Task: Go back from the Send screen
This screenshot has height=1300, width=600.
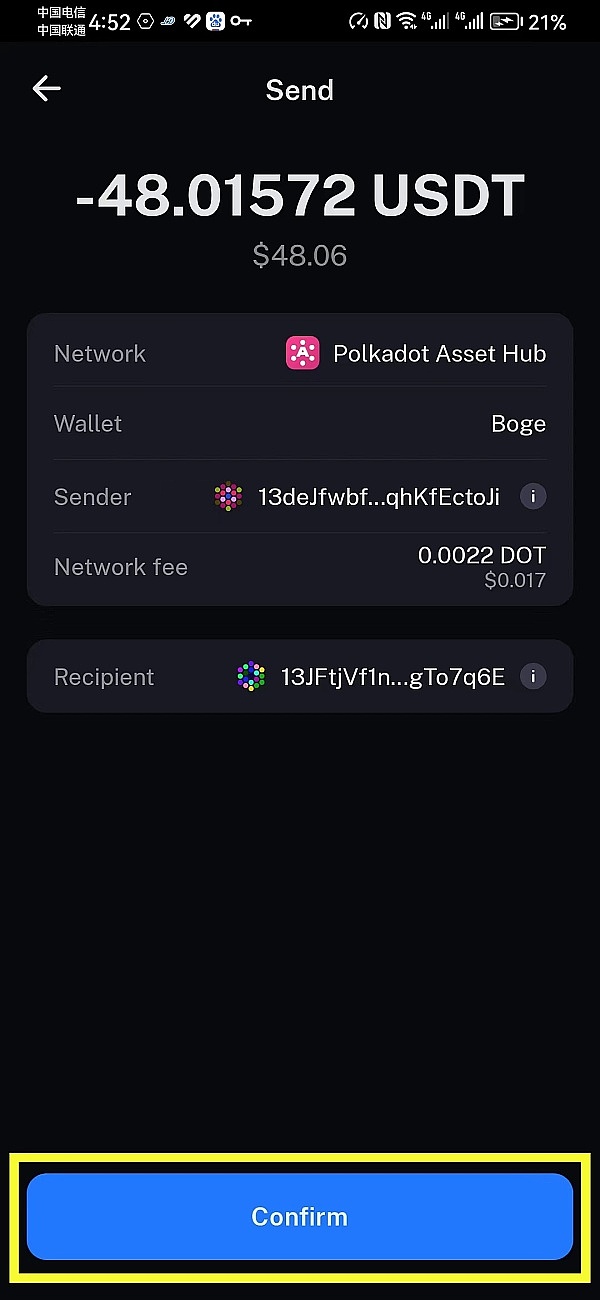Action: [46, 89]
